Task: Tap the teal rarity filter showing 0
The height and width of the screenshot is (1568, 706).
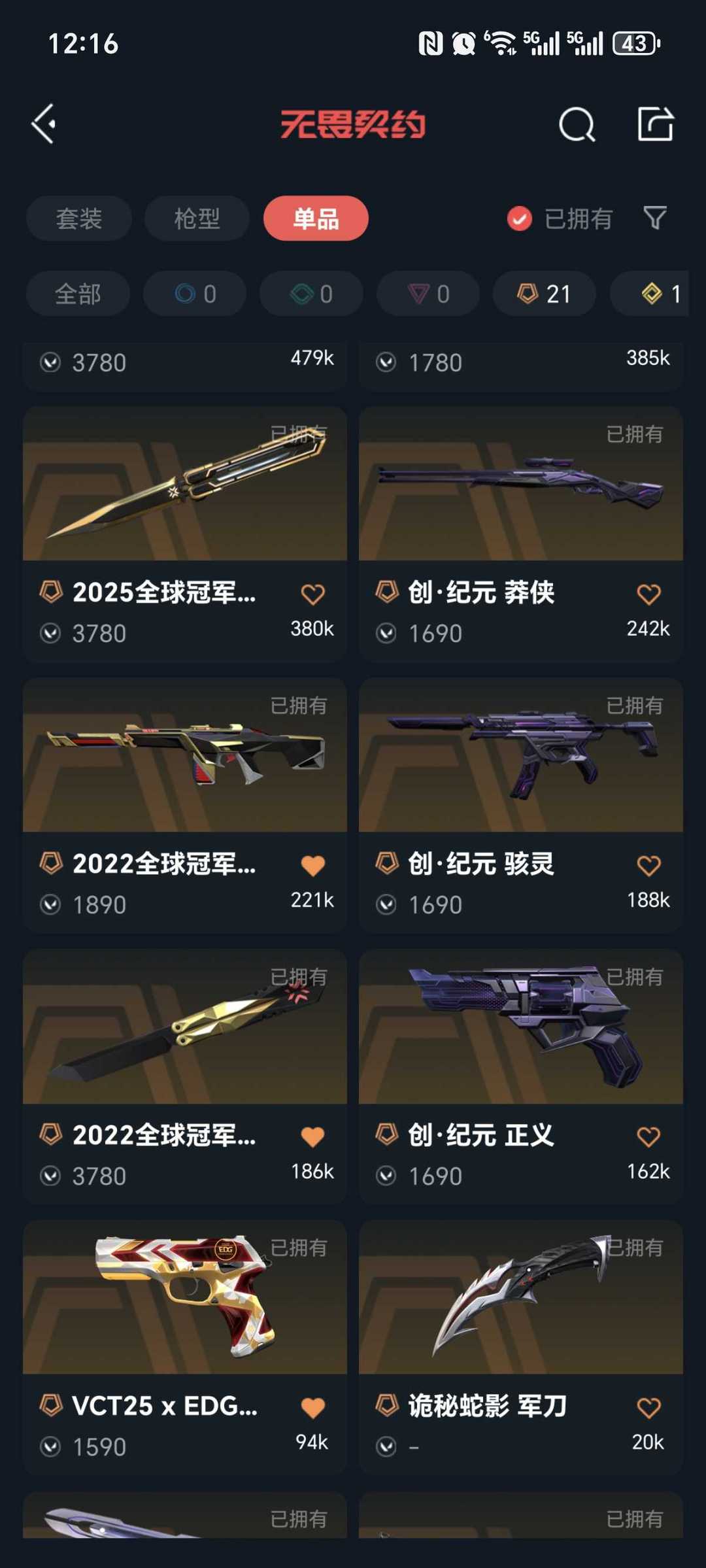Action: point(310,294)
